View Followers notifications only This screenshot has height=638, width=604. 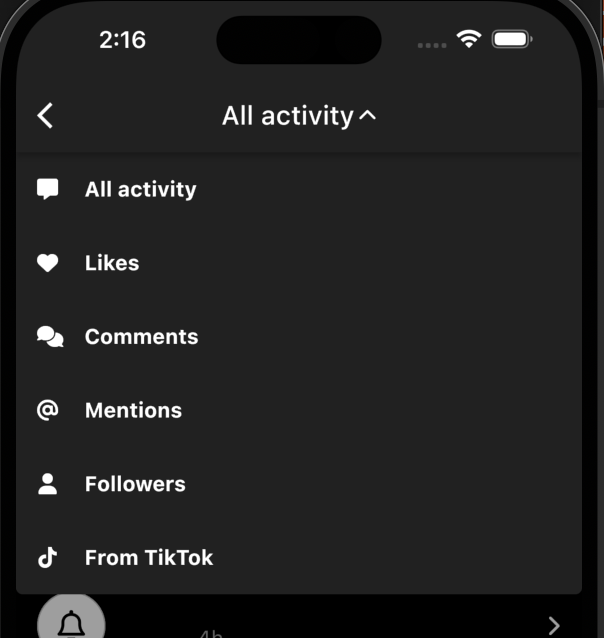[x=135, y=484]
